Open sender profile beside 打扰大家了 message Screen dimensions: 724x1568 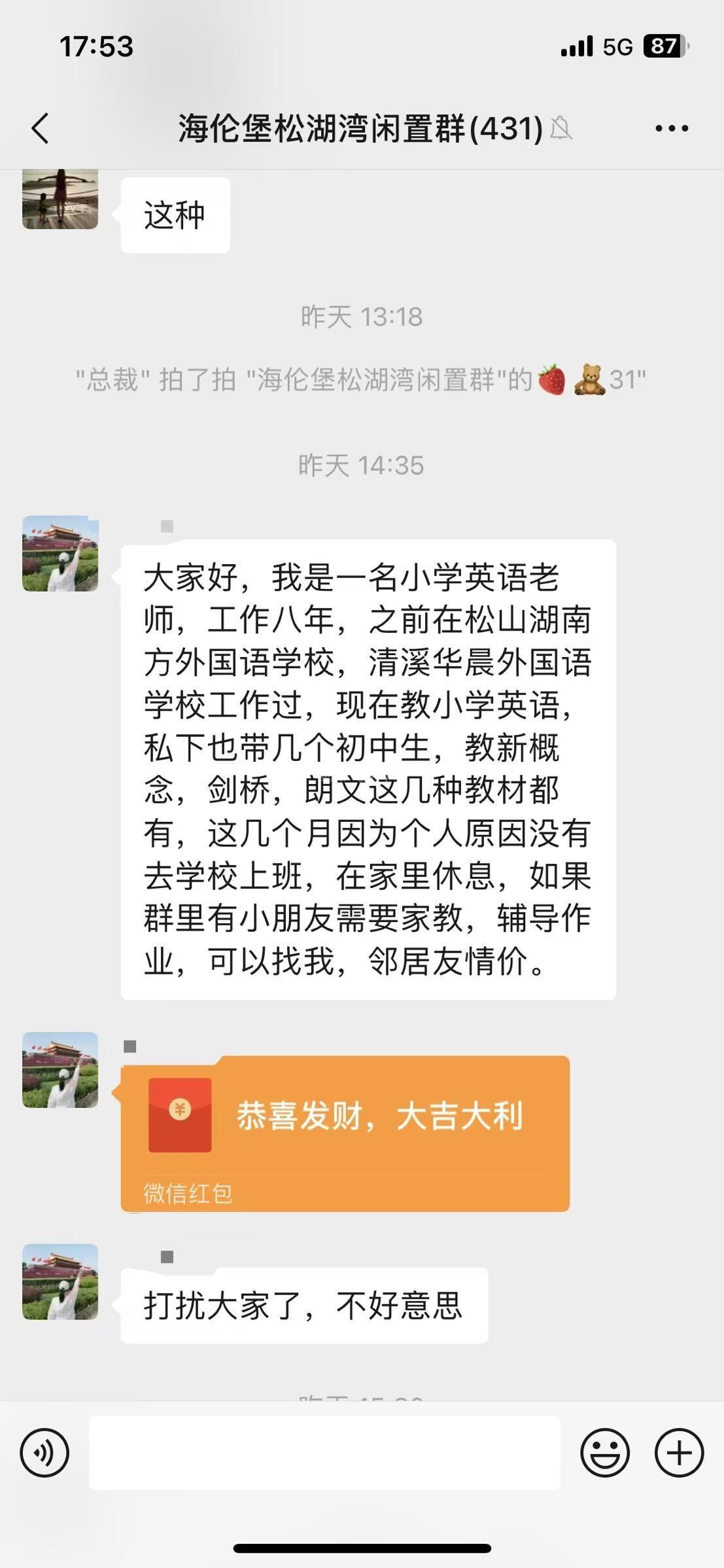click(60, 1281)
